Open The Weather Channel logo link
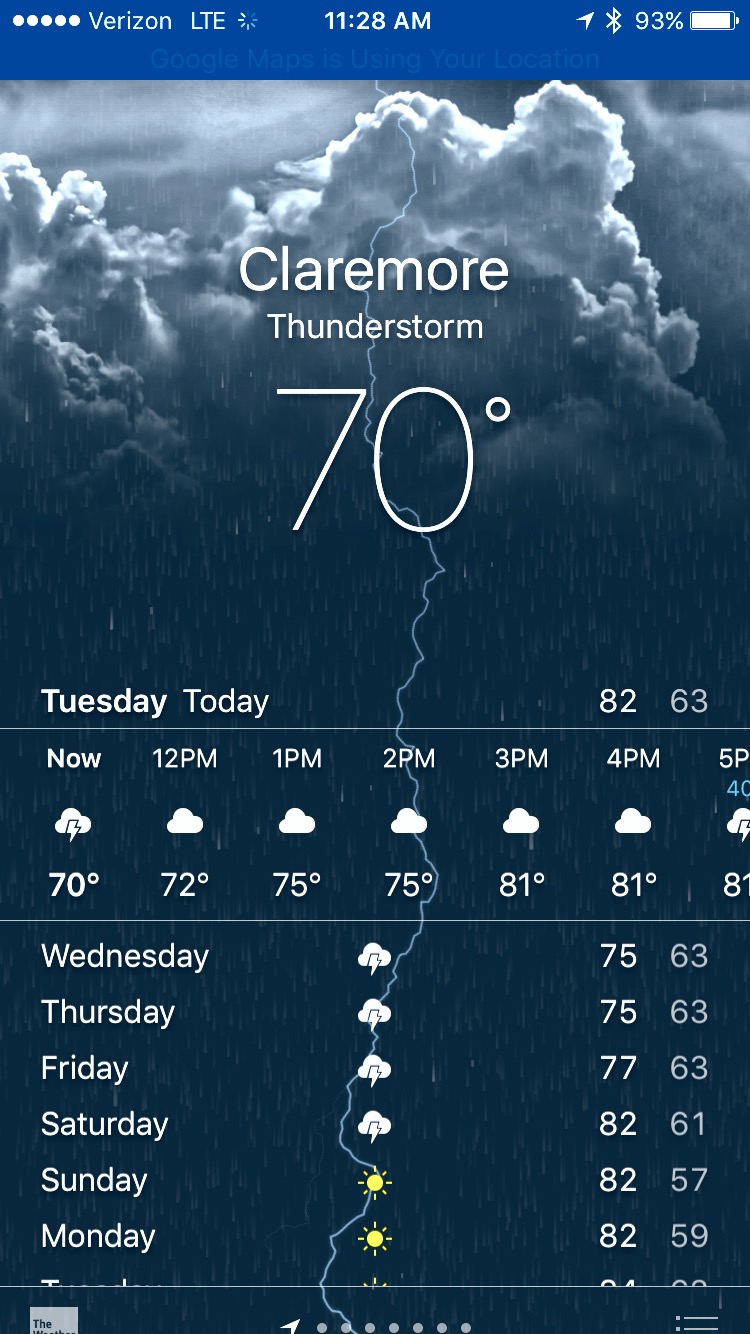This screenshot has width=750, height=1334. (x=54, y=1320)
